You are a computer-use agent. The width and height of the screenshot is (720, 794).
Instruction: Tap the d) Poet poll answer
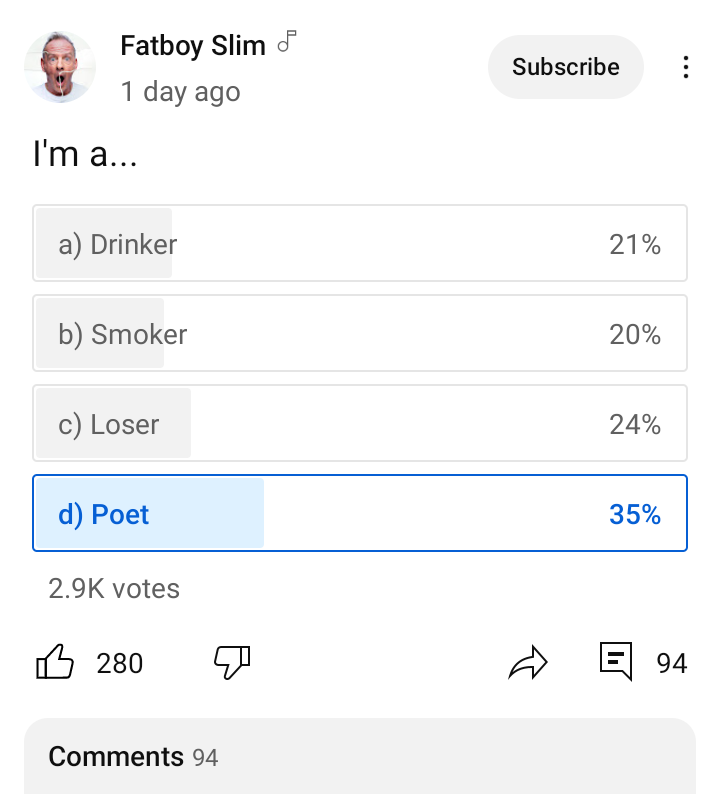360,514
